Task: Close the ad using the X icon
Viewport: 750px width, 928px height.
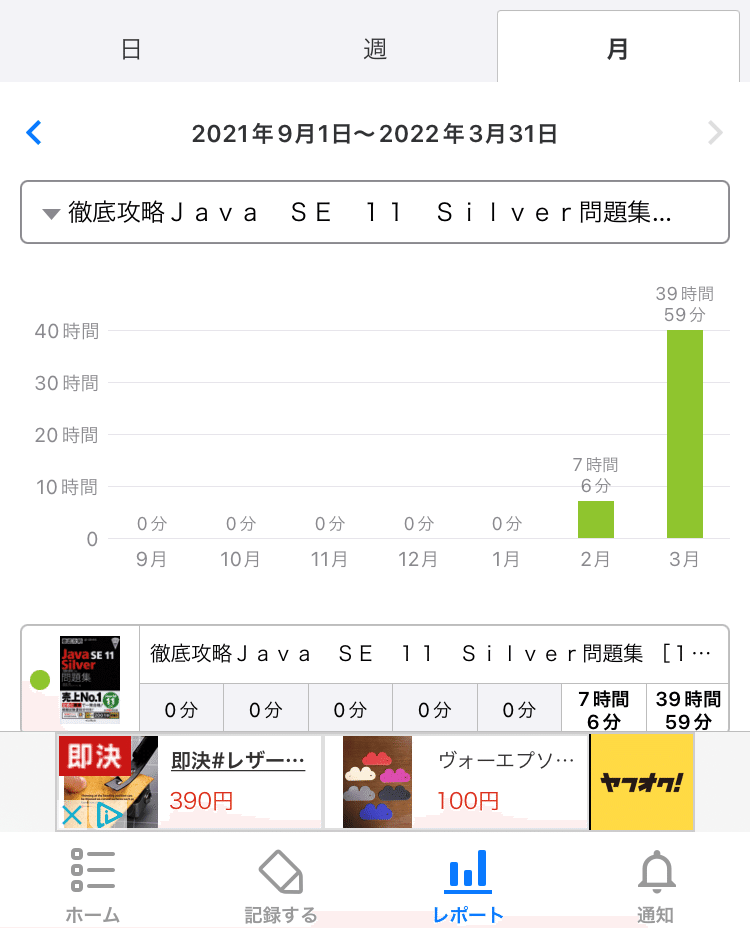Action: click(x=73, y=815)
